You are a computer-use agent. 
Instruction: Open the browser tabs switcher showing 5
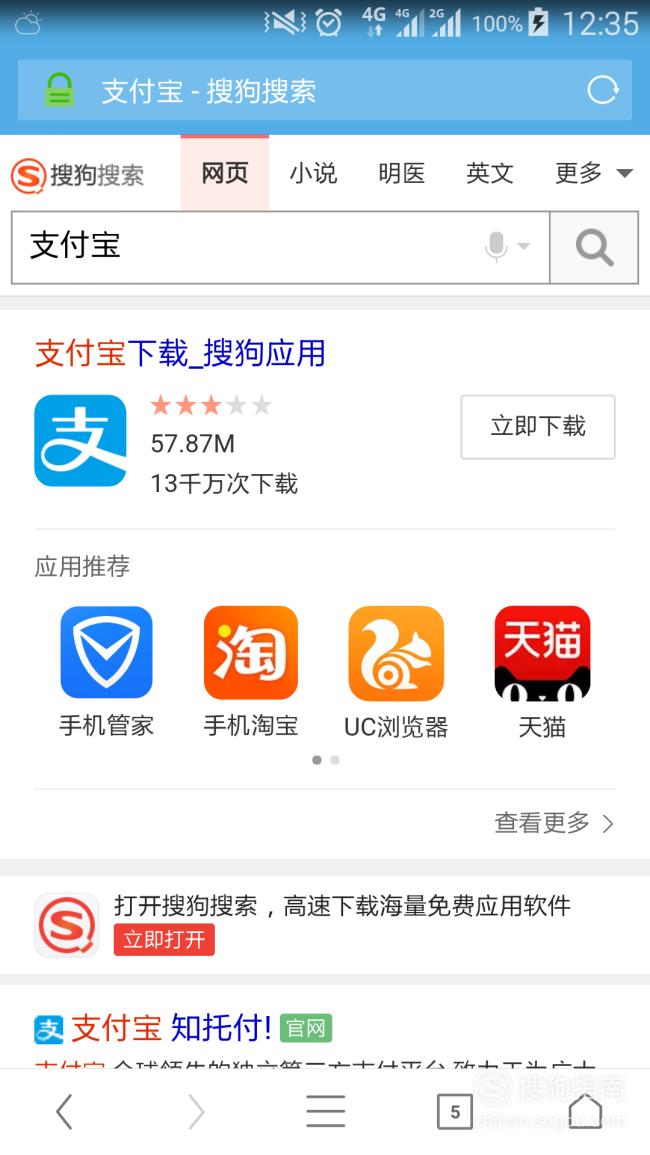coord(455,1112)
